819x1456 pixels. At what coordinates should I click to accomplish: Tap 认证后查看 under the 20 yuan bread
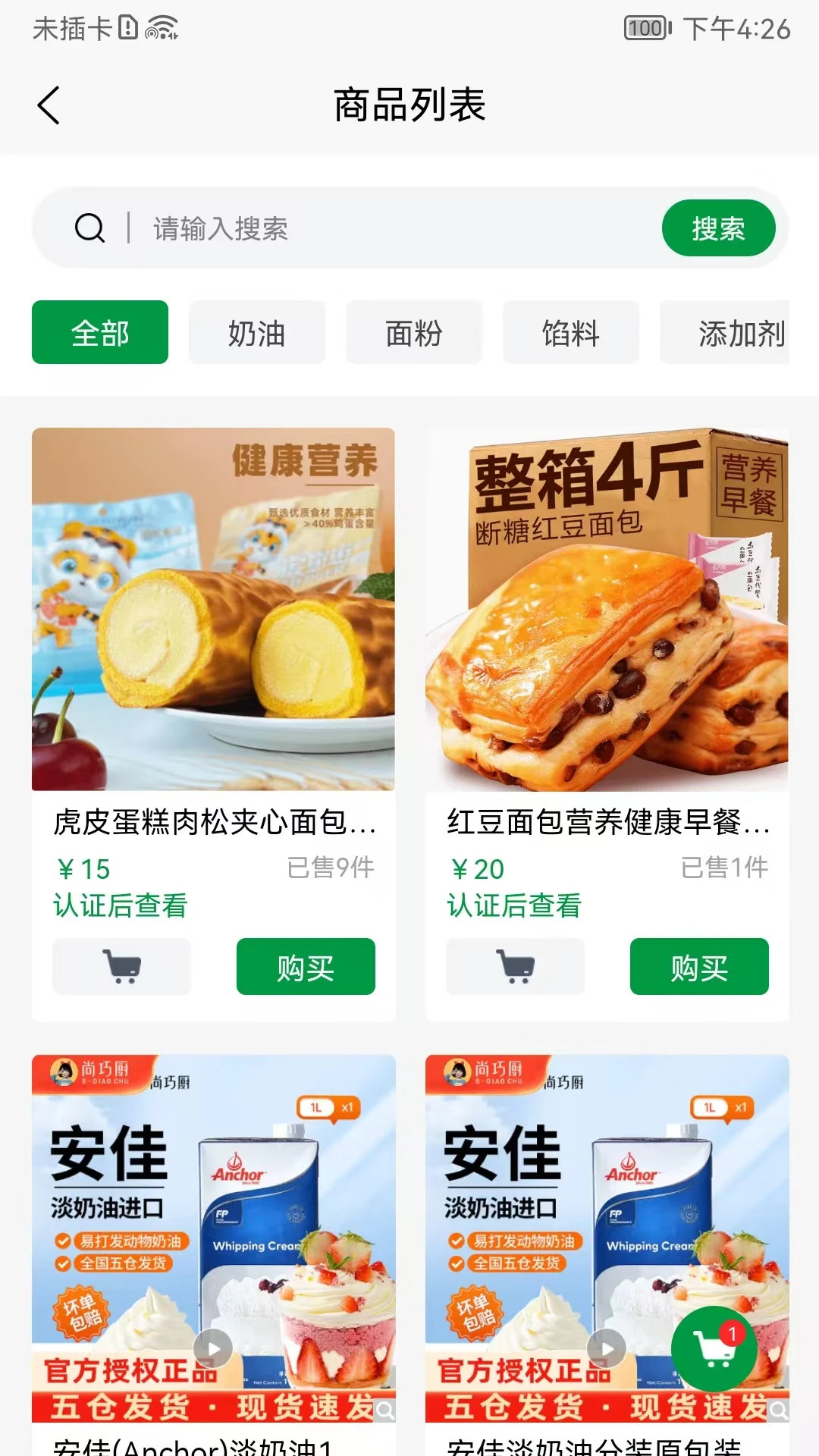coord(513,905)
